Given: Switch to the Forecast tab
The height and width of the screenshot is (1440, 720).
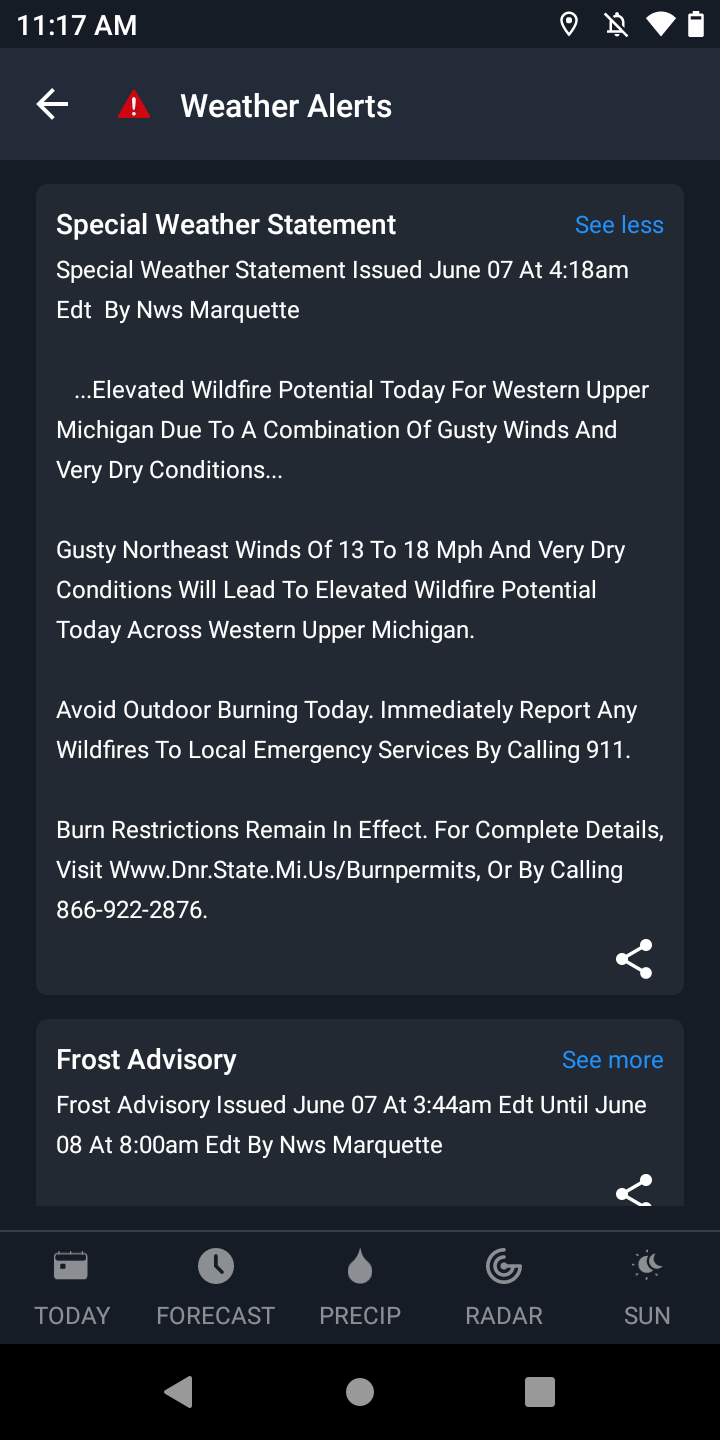Looking at the screenshot, I should (x=215, y=1288).
